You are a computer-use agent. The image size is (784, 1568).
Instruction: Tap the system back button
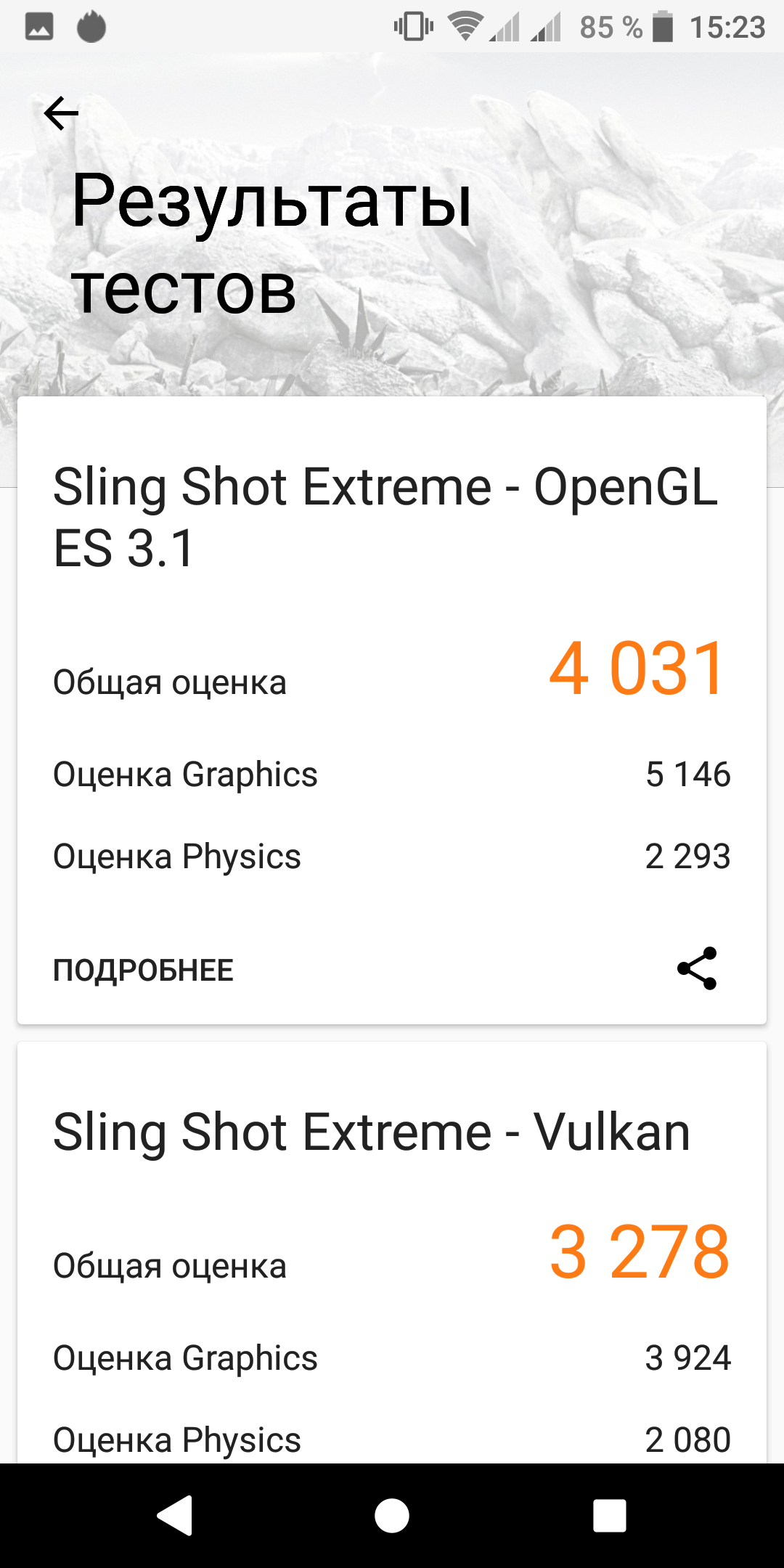click(175, 1516)
